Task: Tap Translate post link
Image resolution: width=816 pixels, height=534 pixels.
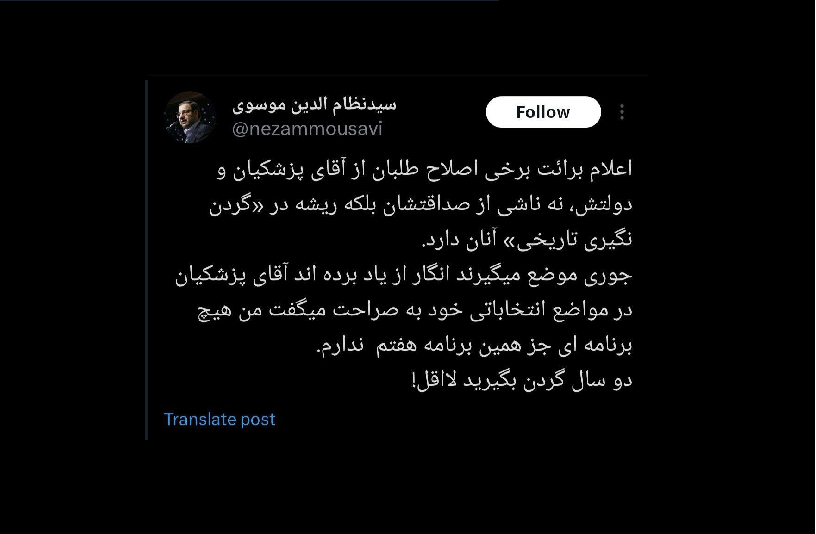Action: pyautogui.click(x=219, y=419)
